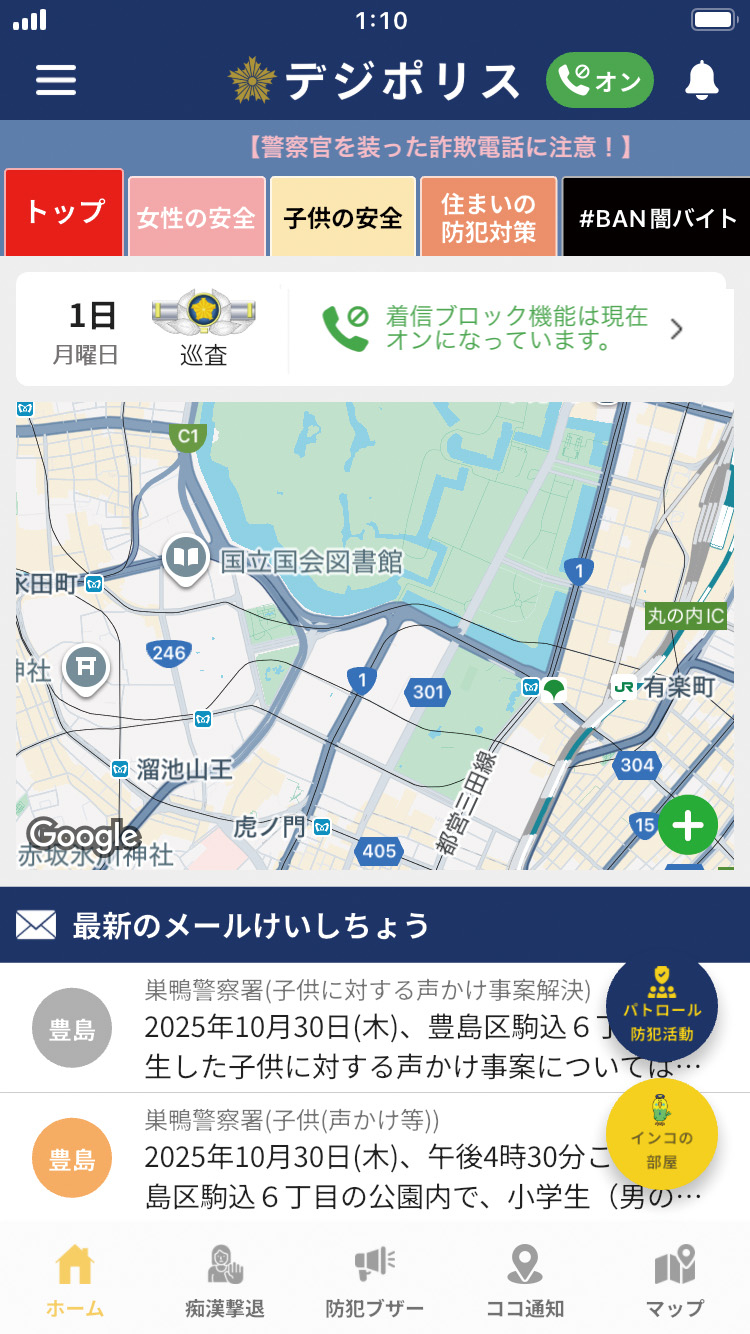
Task: Open the パトロール防犯活動 badge
Action: [x=662, y=1008]
